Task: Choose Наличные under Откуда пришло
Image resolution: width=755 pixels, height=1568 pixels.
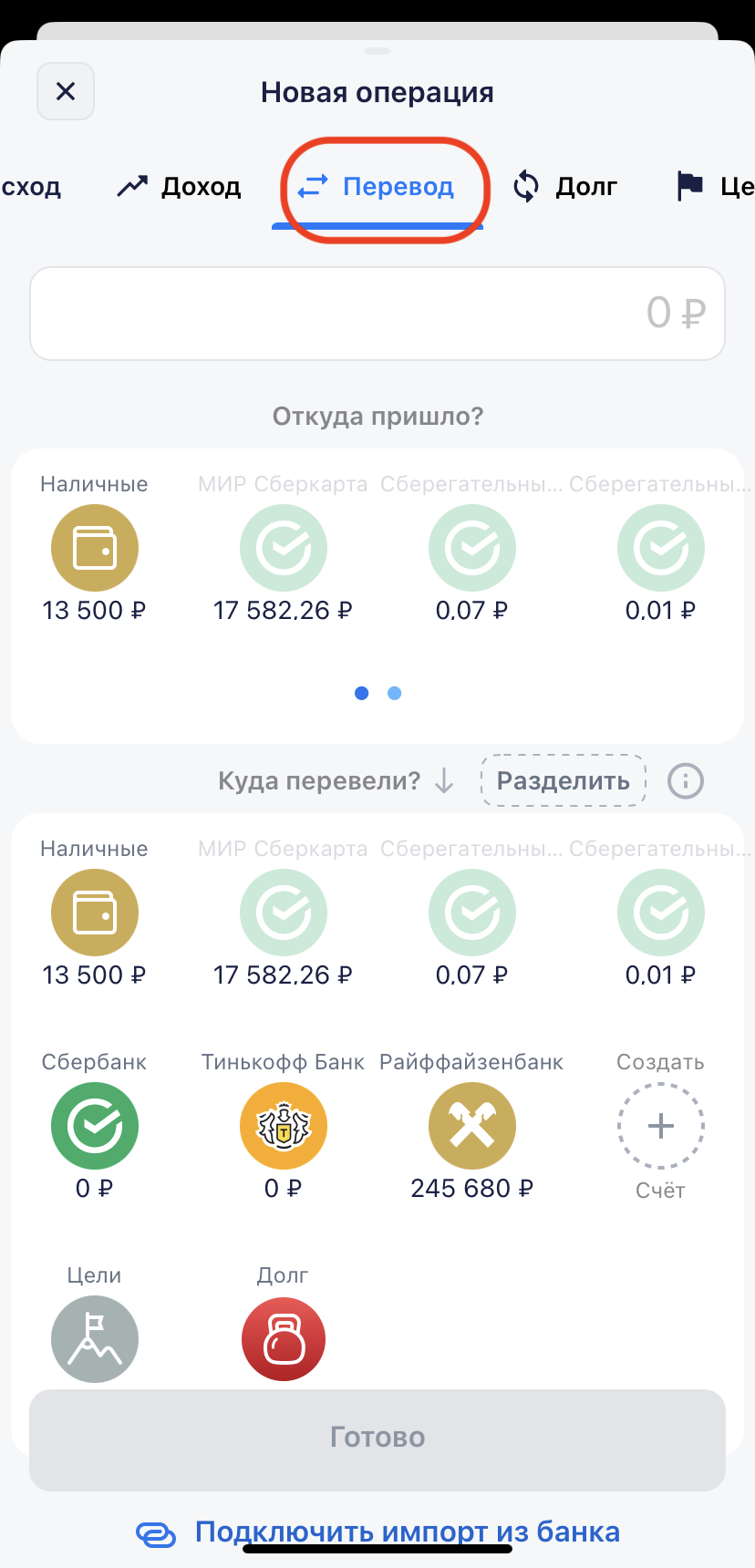Action: click(95, 548)
